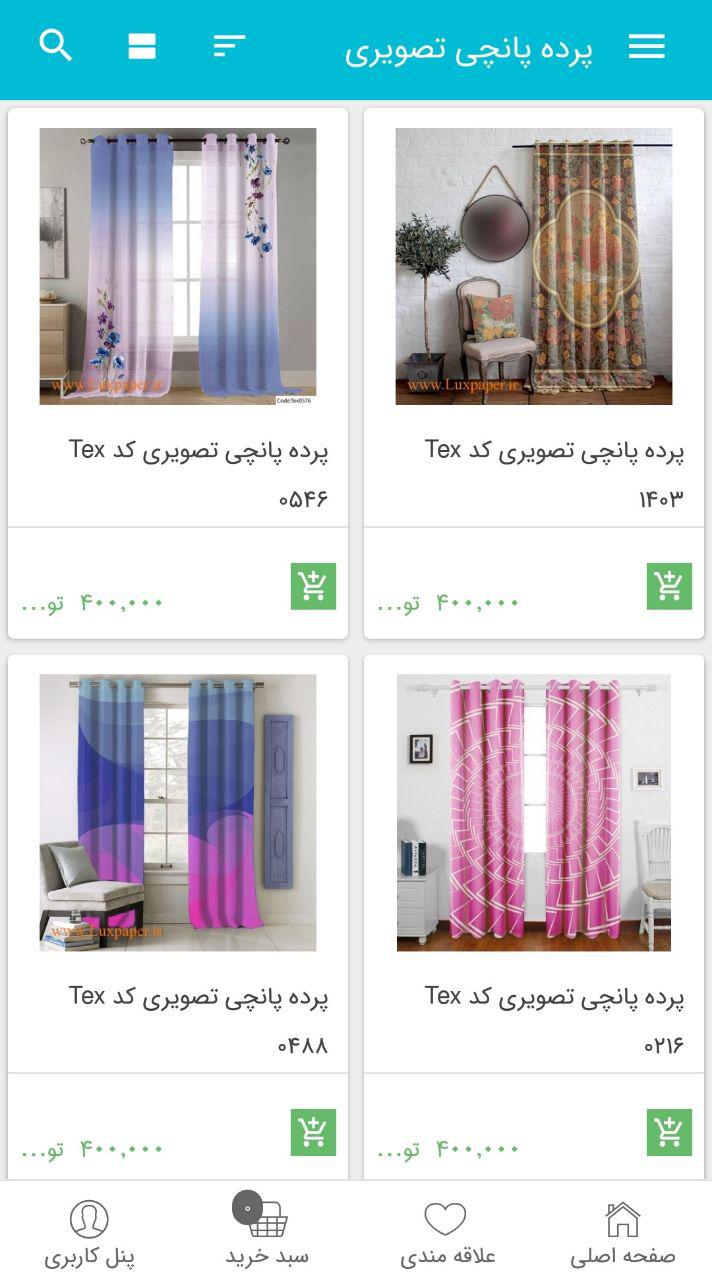The width and height of the screenshot is (712, 1280).
Task: Open سبد خرید shopping cart tab
Action: (x=266, y=1233)
